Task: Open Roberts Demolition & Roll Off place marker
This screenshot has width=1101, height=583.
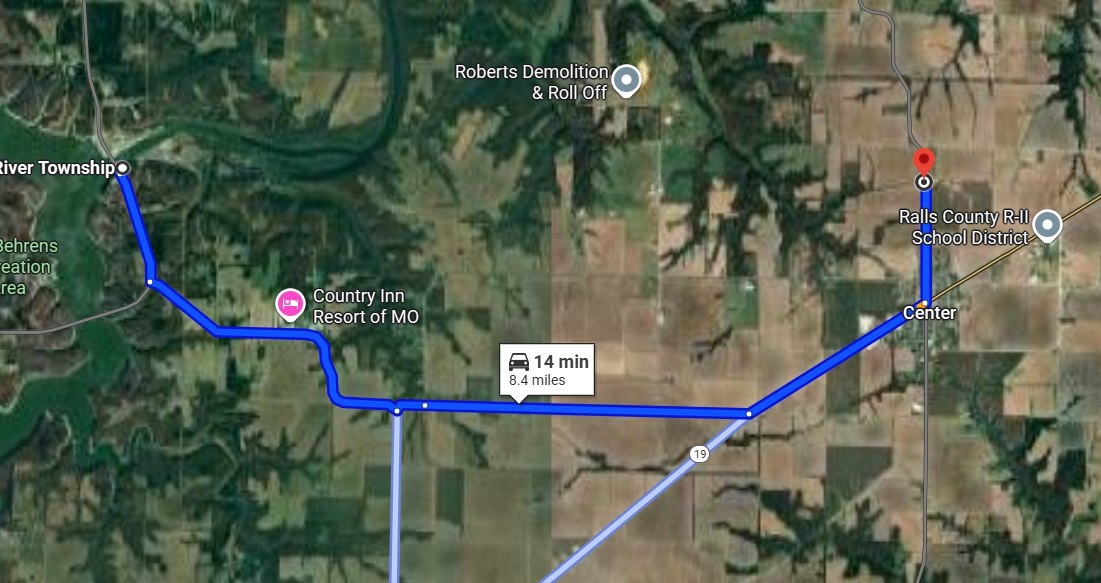Action: coord(626,80)
